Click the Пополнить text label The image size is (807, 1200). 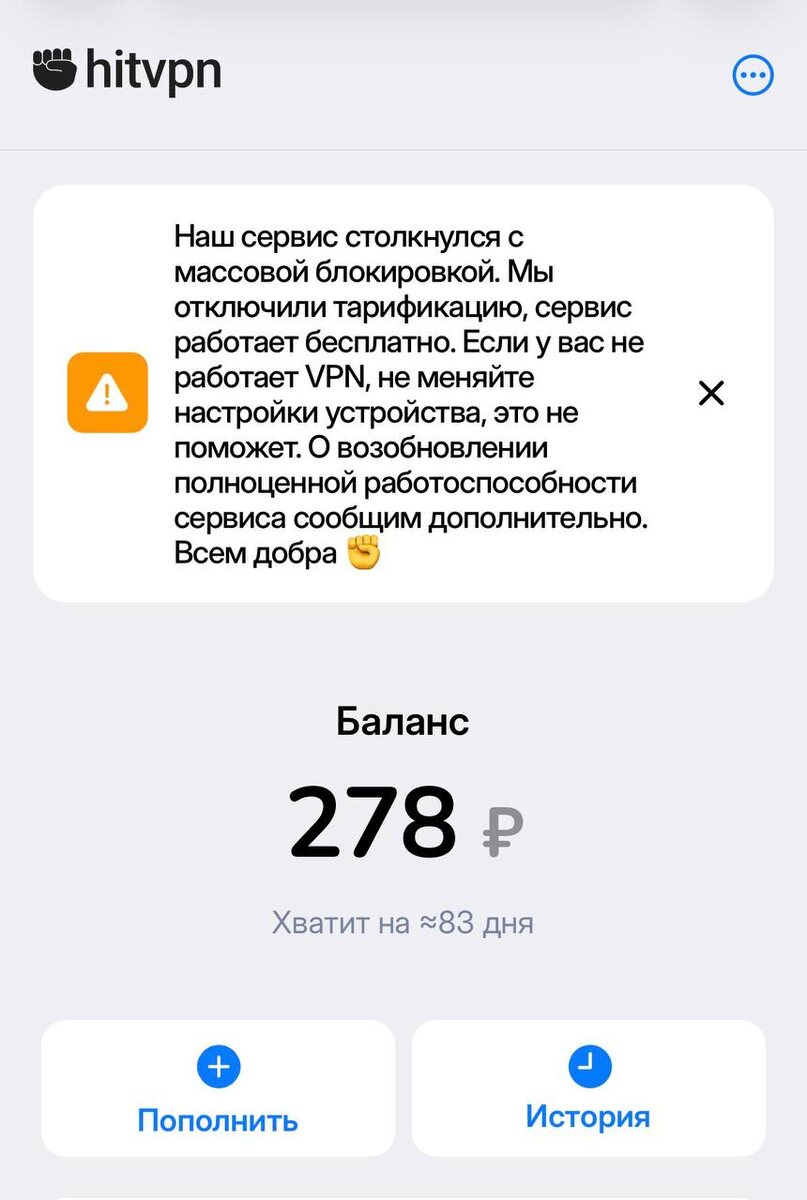click(x=216, y=1120)
